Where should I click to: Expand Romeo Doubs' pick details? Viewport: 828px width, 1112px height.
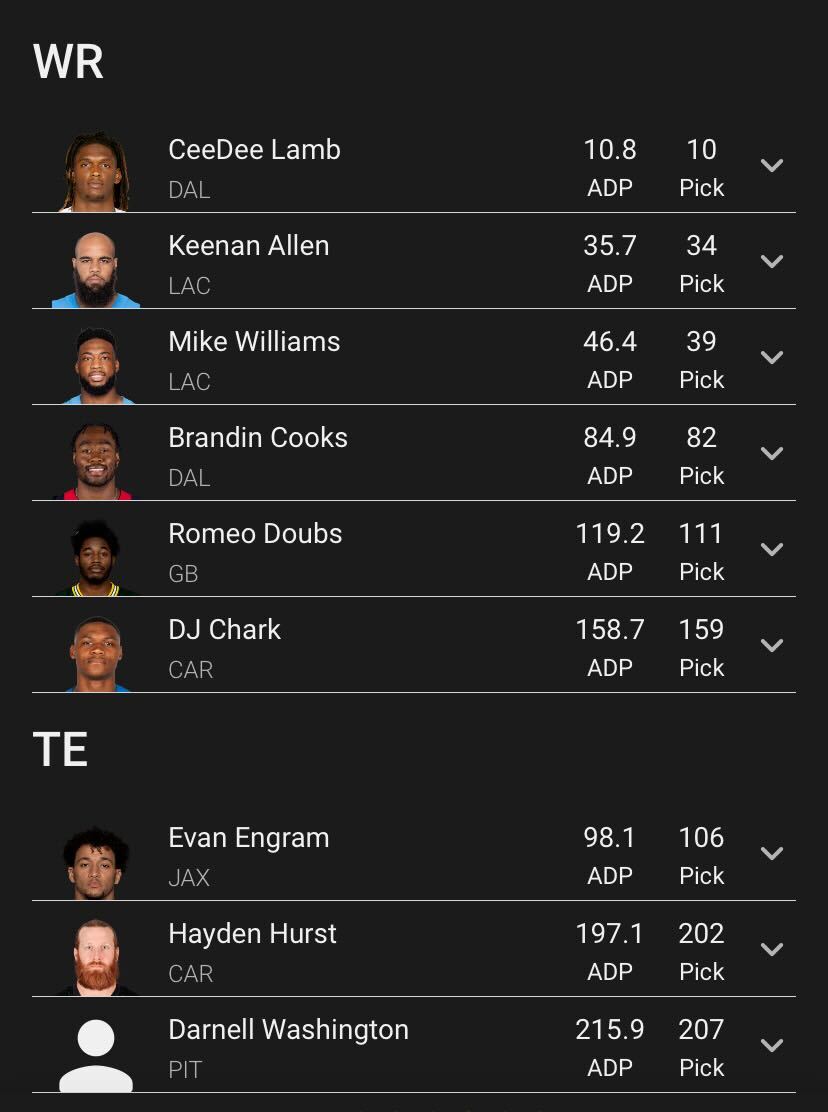[x=771, y=550]
